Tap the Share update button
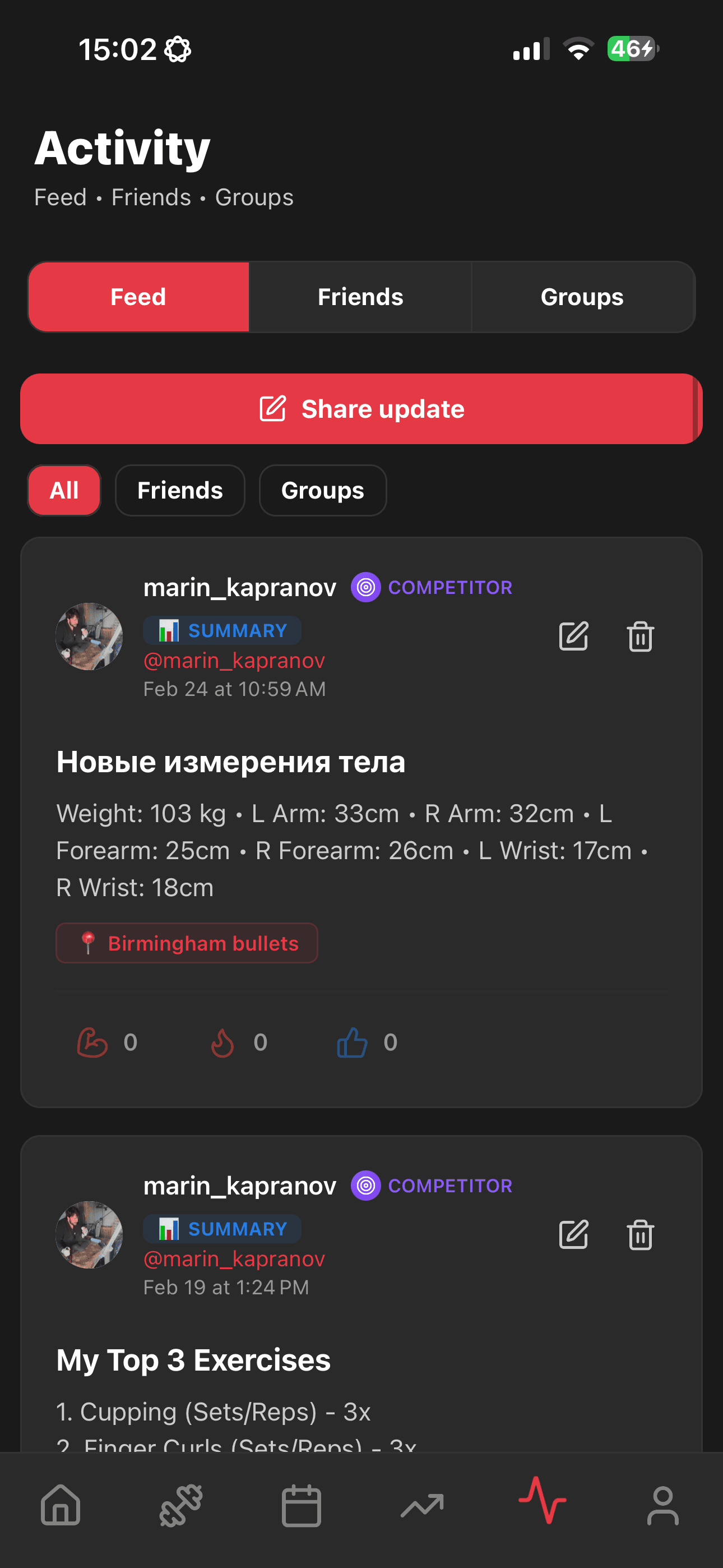723x1568 pixels. coord(361,409)
